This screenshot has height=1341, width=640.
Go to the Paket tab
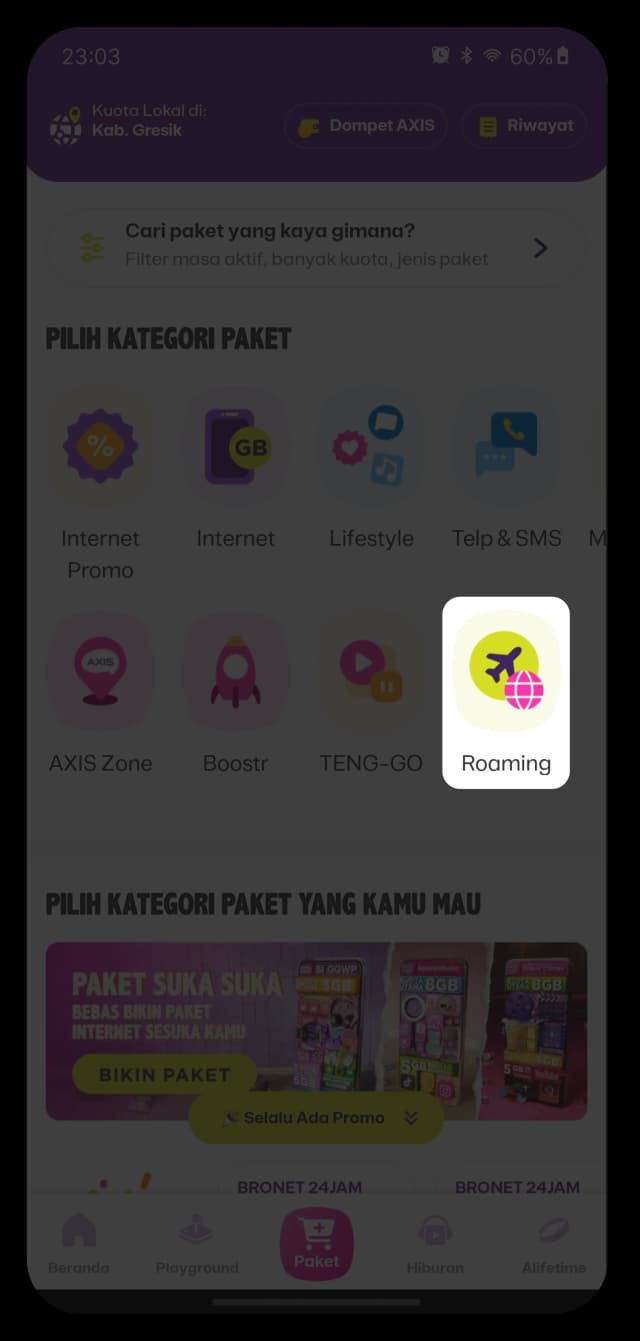pos(316,1242)
